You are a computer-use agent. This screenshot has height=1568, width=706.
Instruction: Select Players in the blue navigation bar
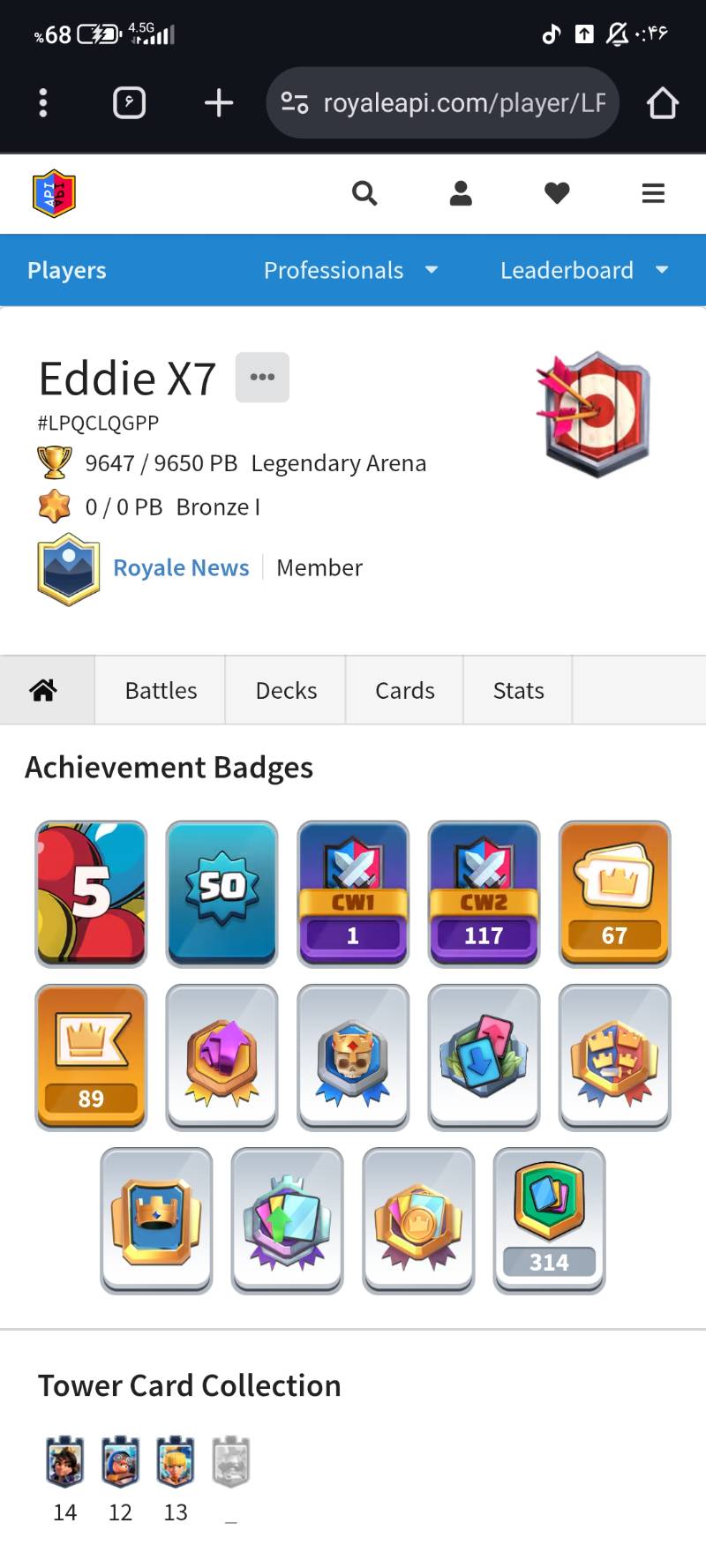(67, 270)
